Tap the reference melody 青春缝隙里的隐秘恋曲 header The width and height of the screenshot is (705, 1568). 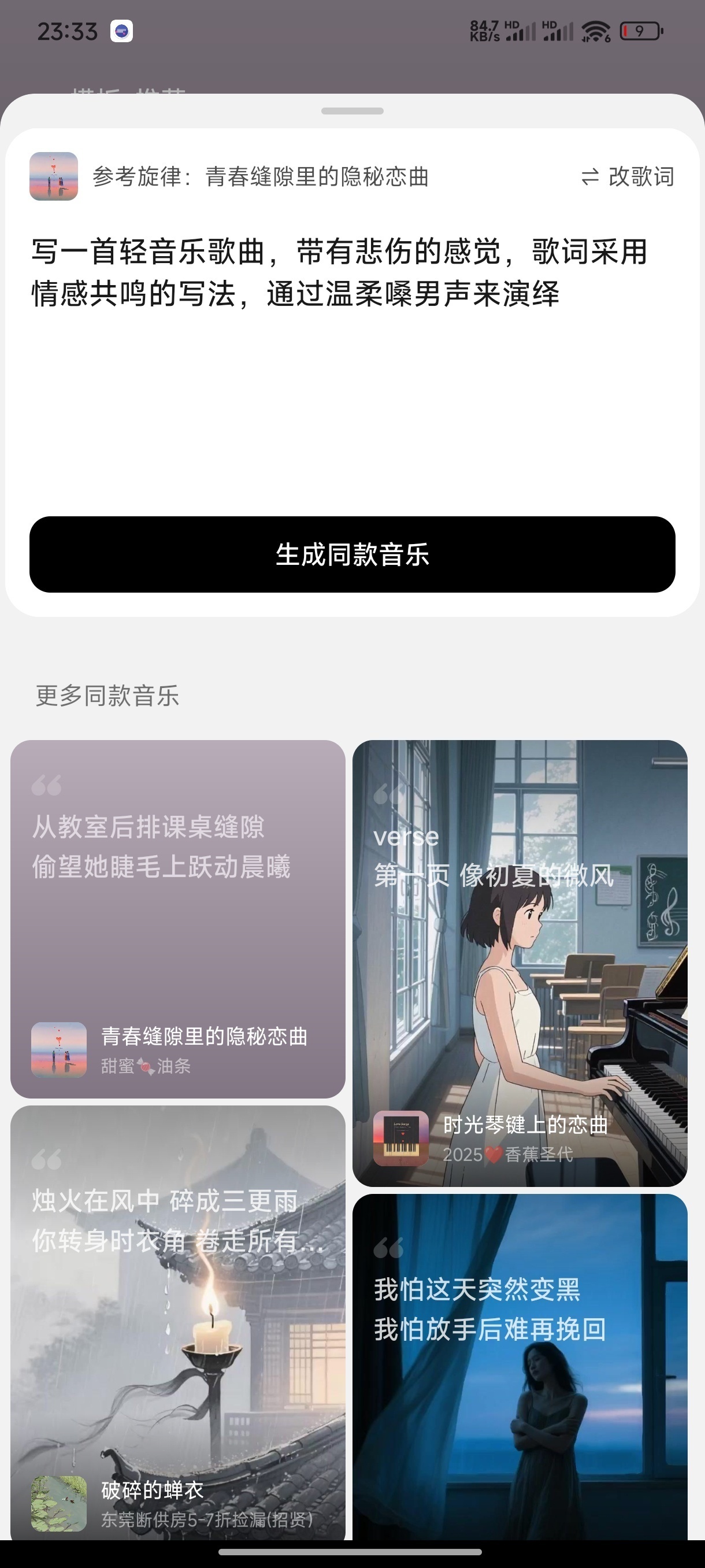click(229, 176)
